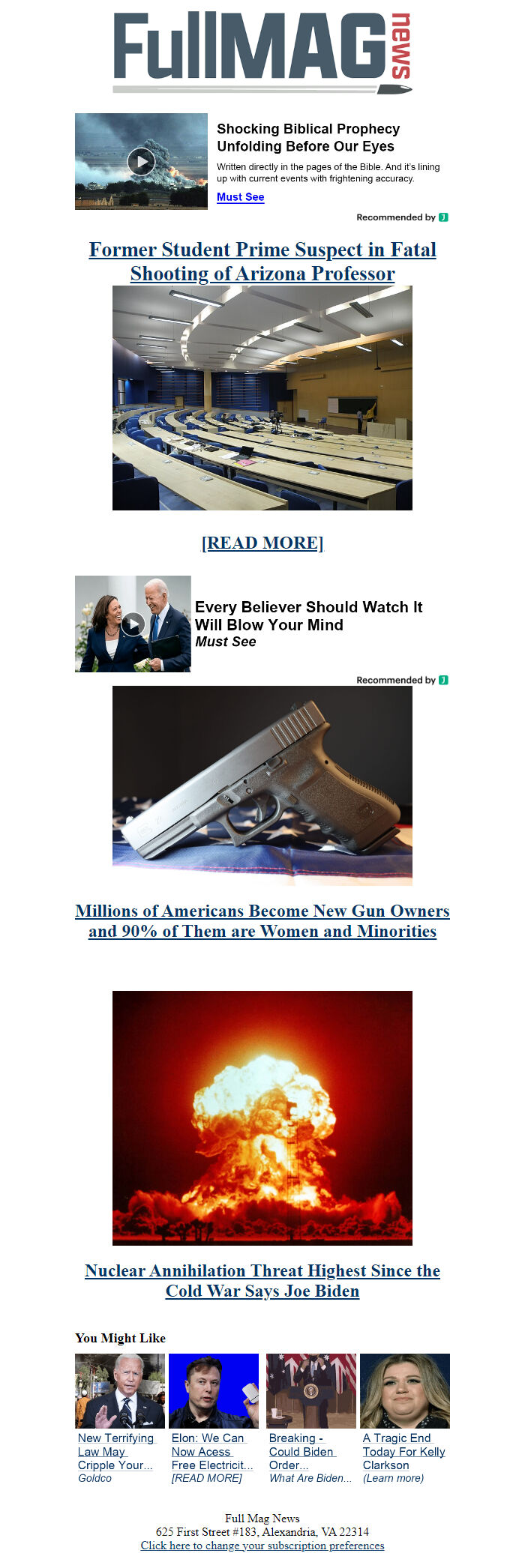This screenshot has height=1568, width=525.
Task: Open the nuclear explosion article image
Action: coord(262,1118)
